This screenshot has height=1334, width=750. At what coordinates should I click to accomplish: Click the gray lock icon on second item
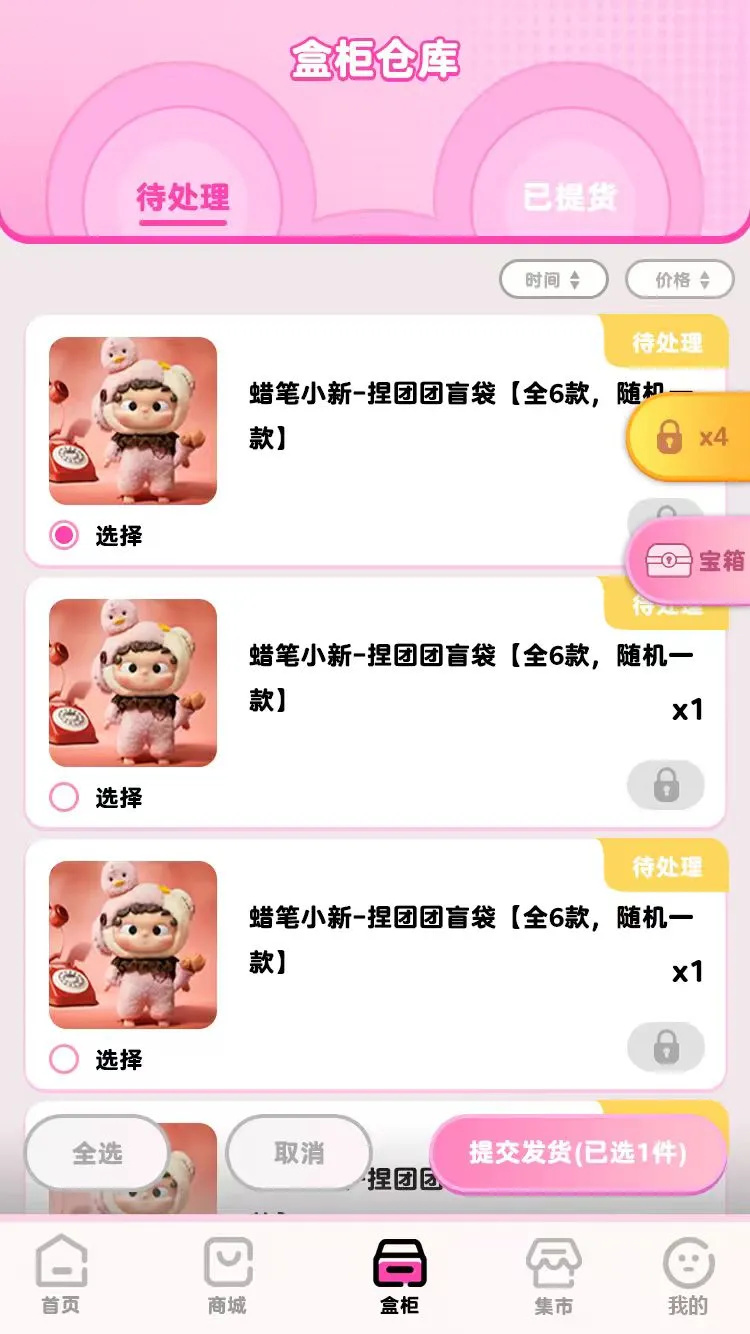[x=665, y=785]
